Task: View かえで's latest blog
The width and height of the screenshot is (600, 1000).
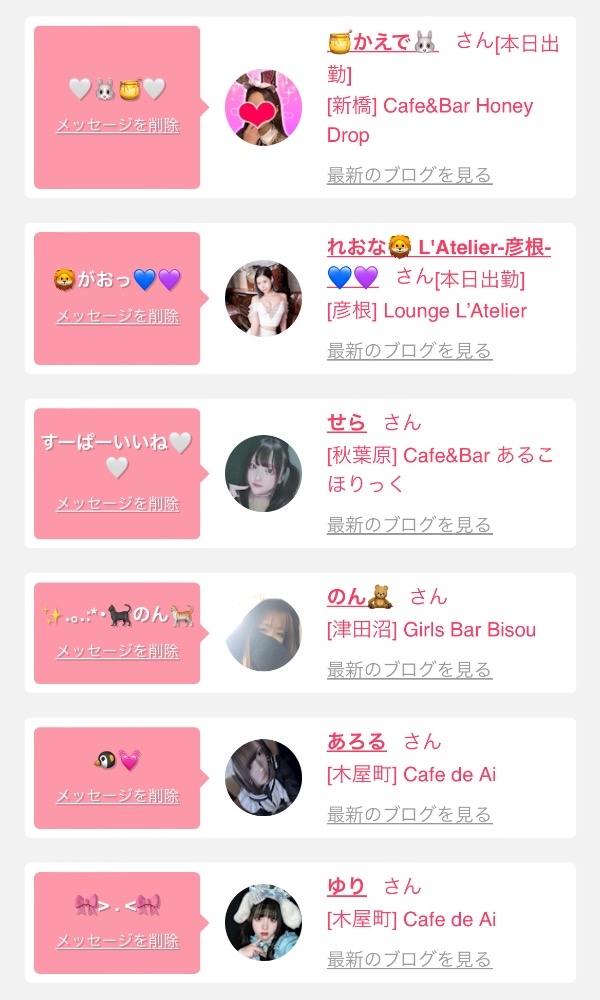Action: pyautogui.click(x=409, y=175)
